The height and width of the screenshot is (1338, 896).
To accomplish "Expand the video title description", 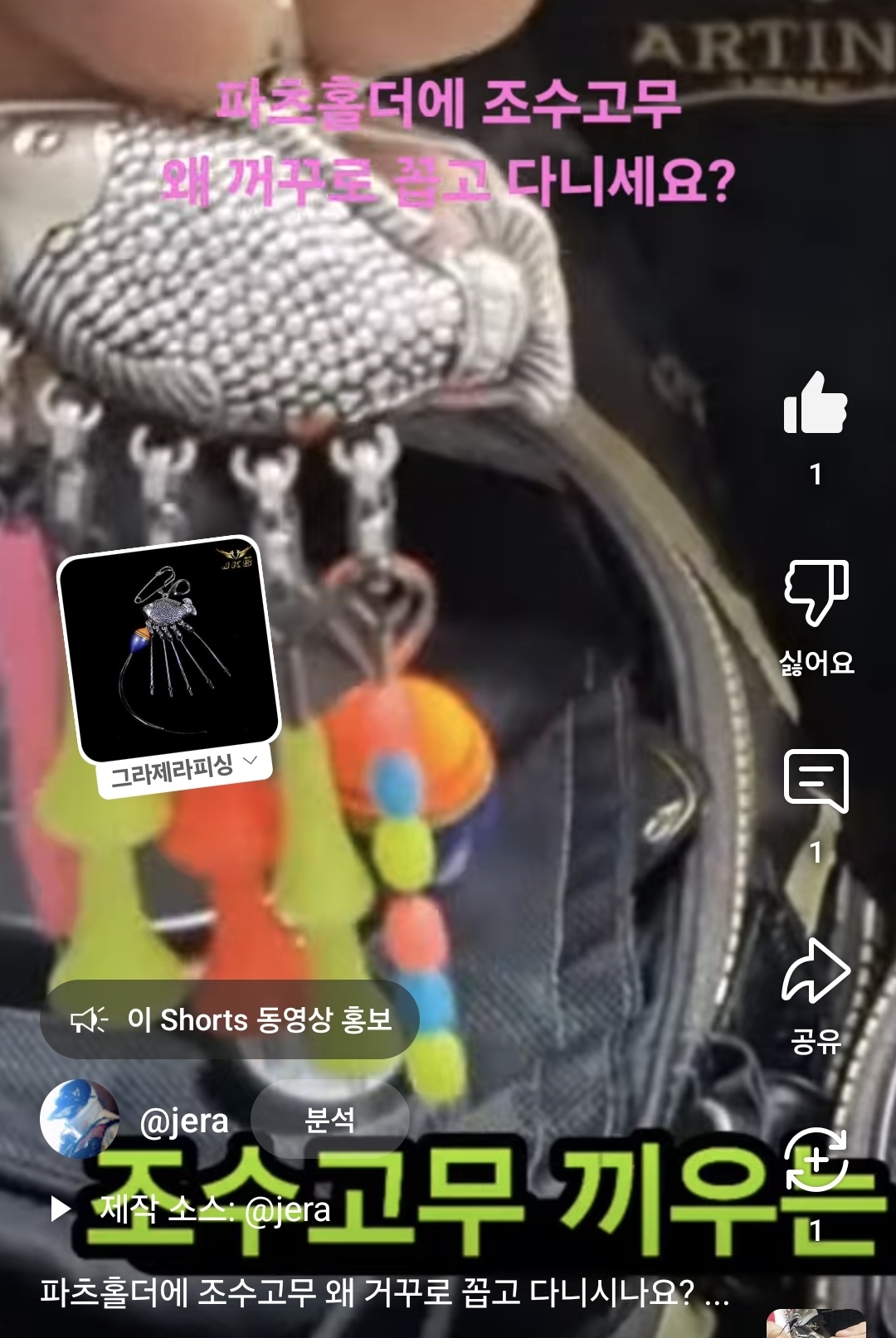I will tap(384, 1292).
